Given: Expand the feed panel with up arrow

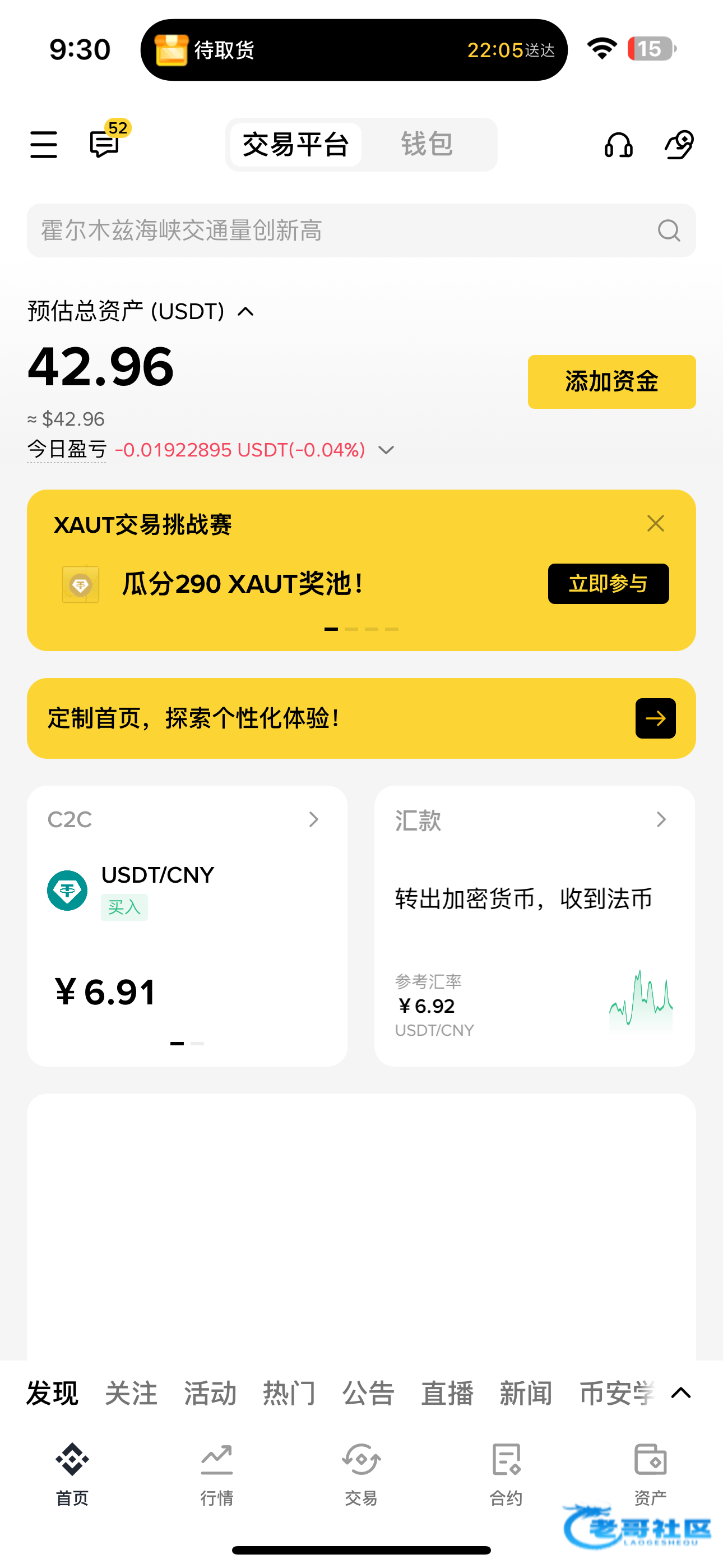Looking at the screenshot, I should pos(681,1392).
